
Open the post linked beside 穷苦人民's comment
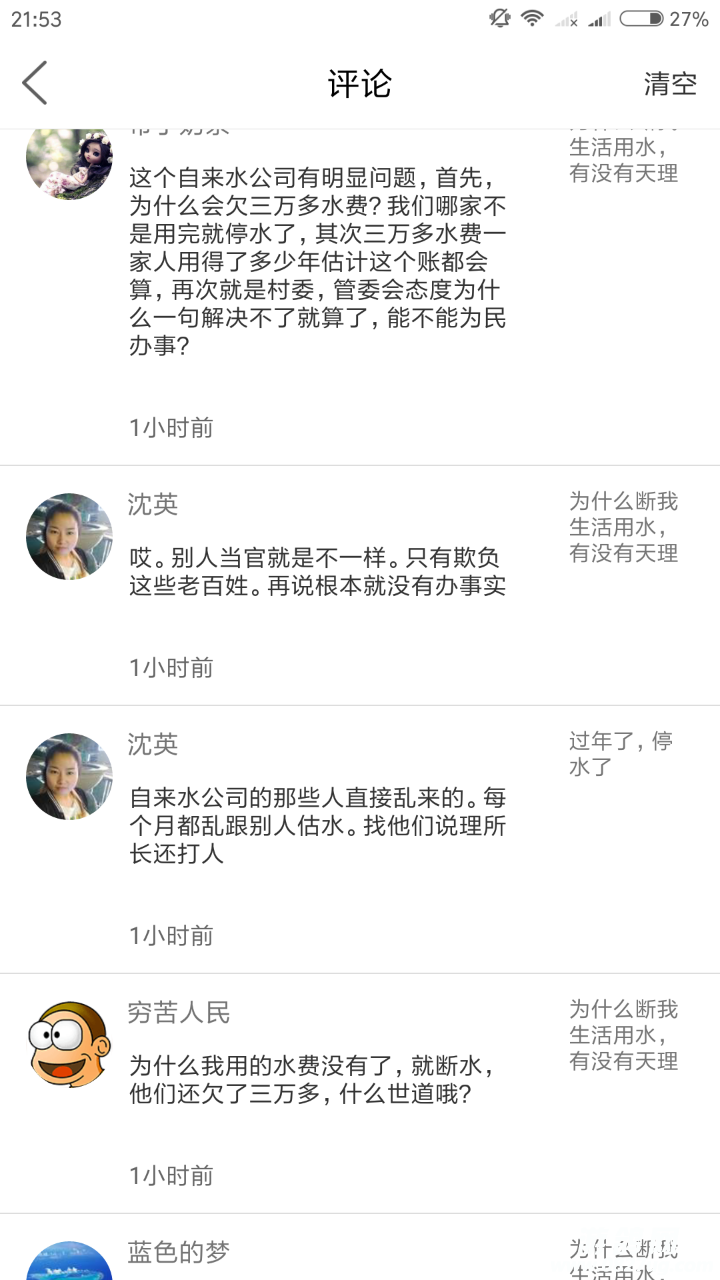(623, 1035)
